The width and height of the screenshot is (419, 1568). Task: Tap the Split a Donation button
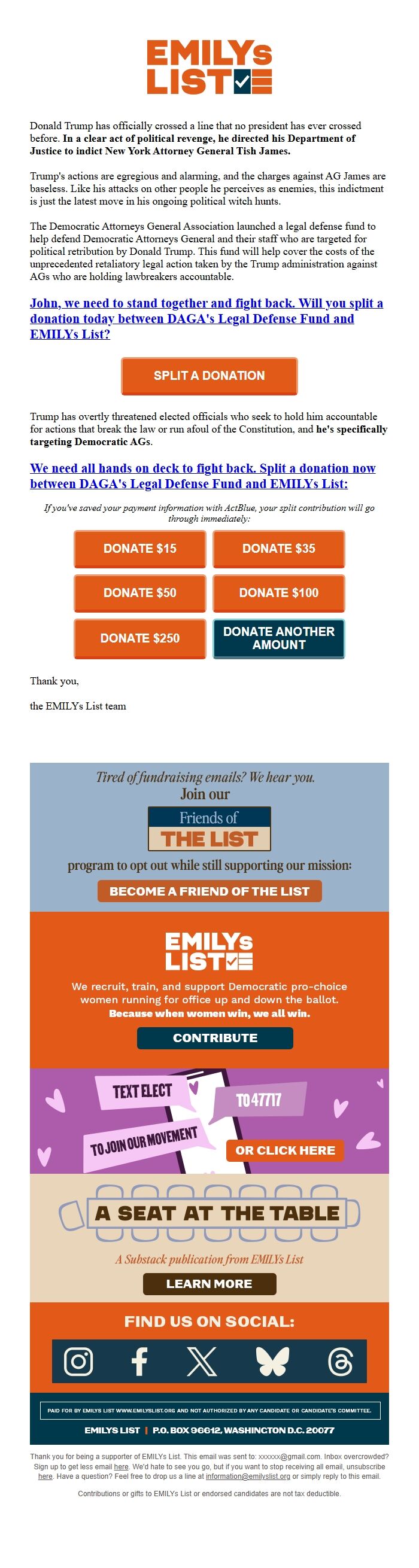[209, 376]
